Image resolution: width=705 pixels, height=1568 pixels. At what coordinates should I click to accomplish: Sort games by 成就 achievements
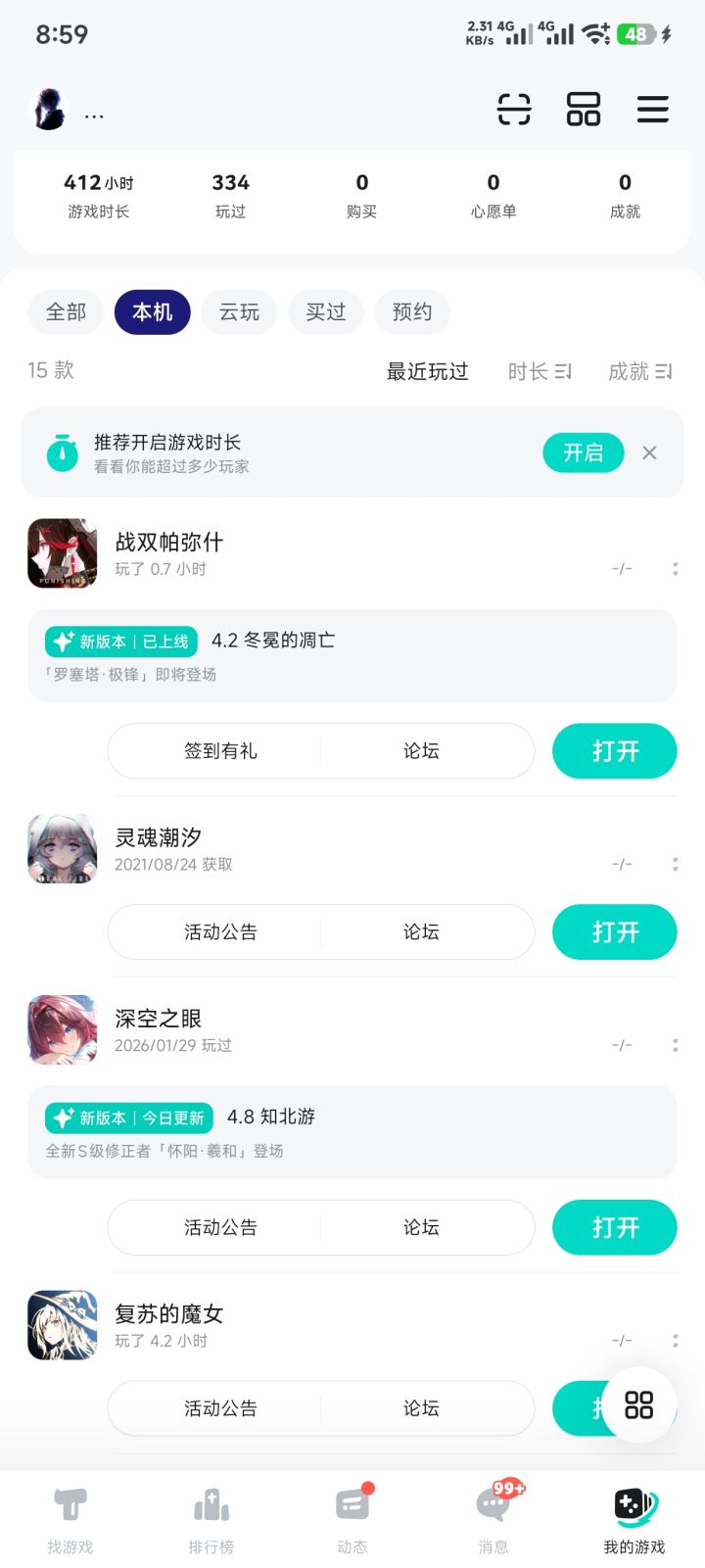641,371
